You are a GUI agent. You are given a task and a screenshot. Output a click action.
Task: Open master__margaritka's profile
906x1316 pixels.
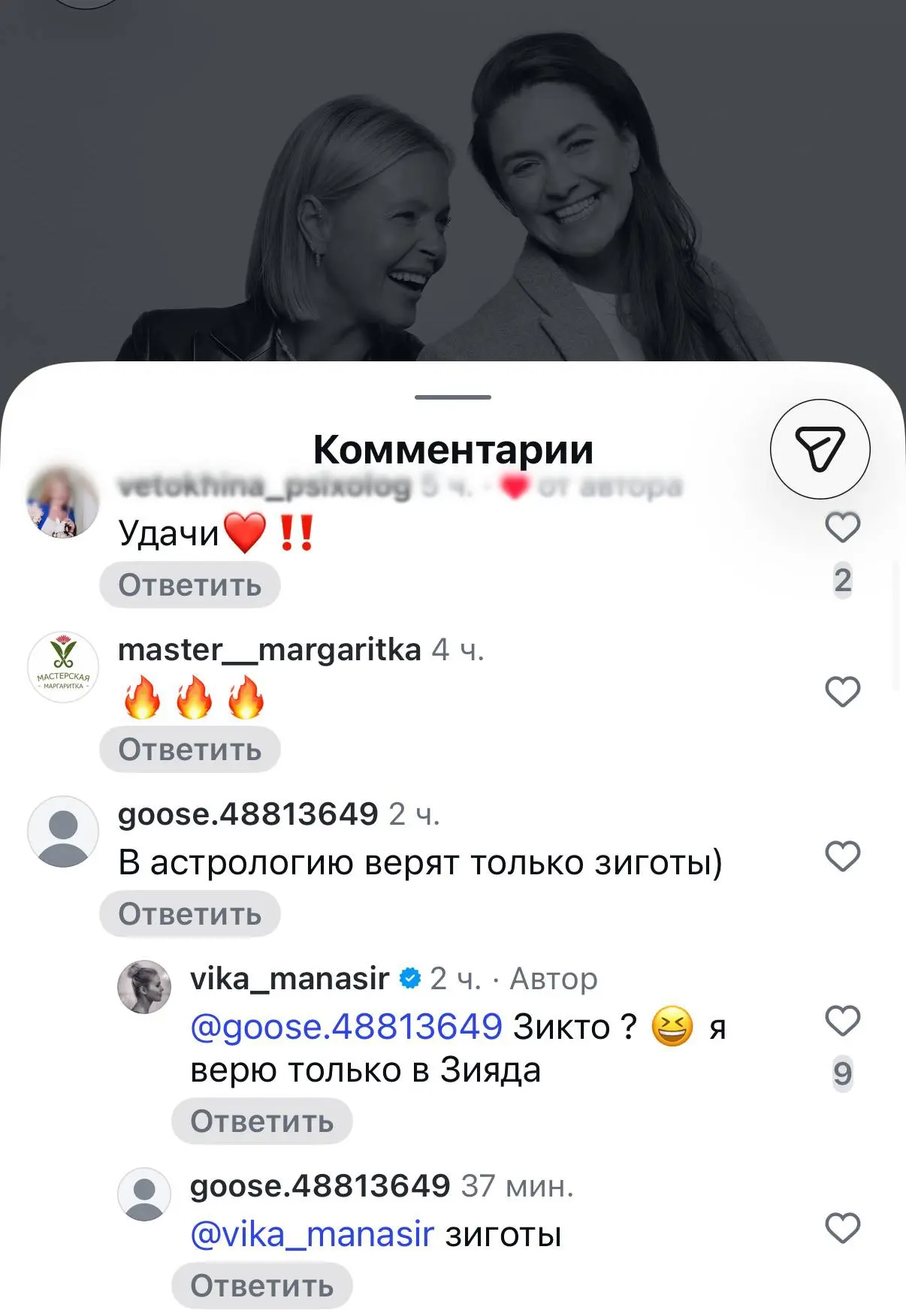[269, 650]
